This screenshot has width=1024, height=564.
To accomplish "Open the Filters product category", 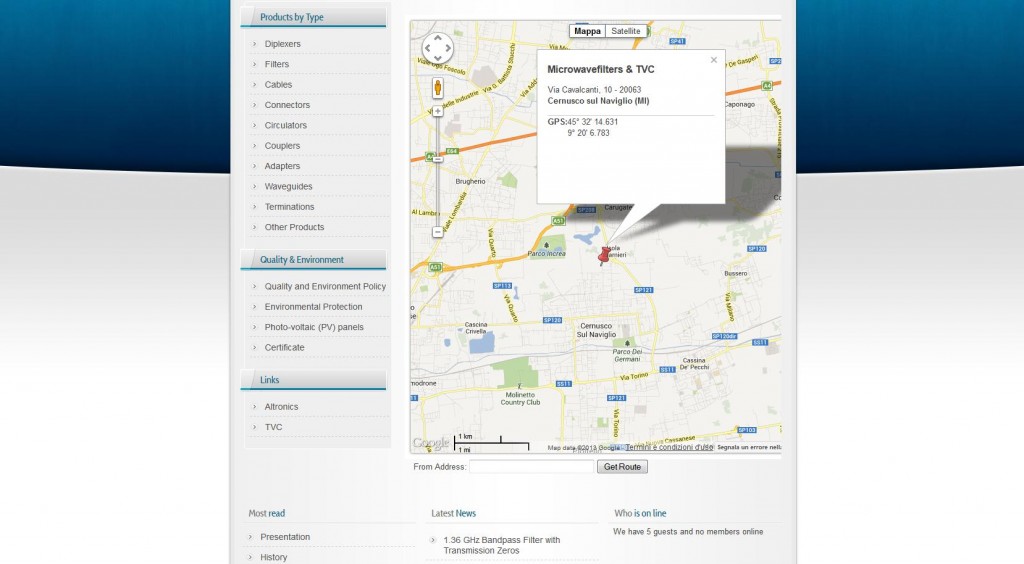I will [276, 64].
